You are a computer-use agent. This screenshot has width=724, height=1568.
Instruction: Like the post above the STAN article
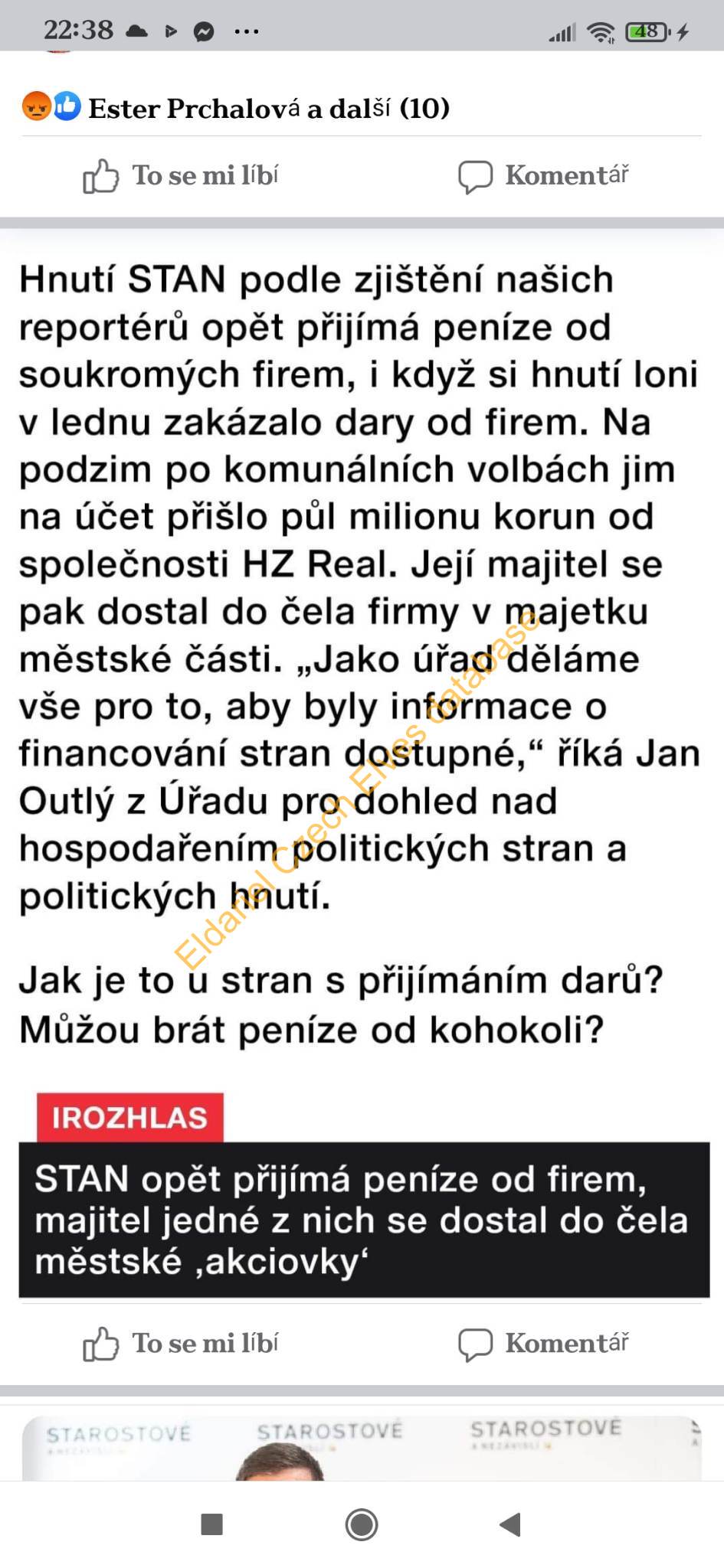[181, 176]
